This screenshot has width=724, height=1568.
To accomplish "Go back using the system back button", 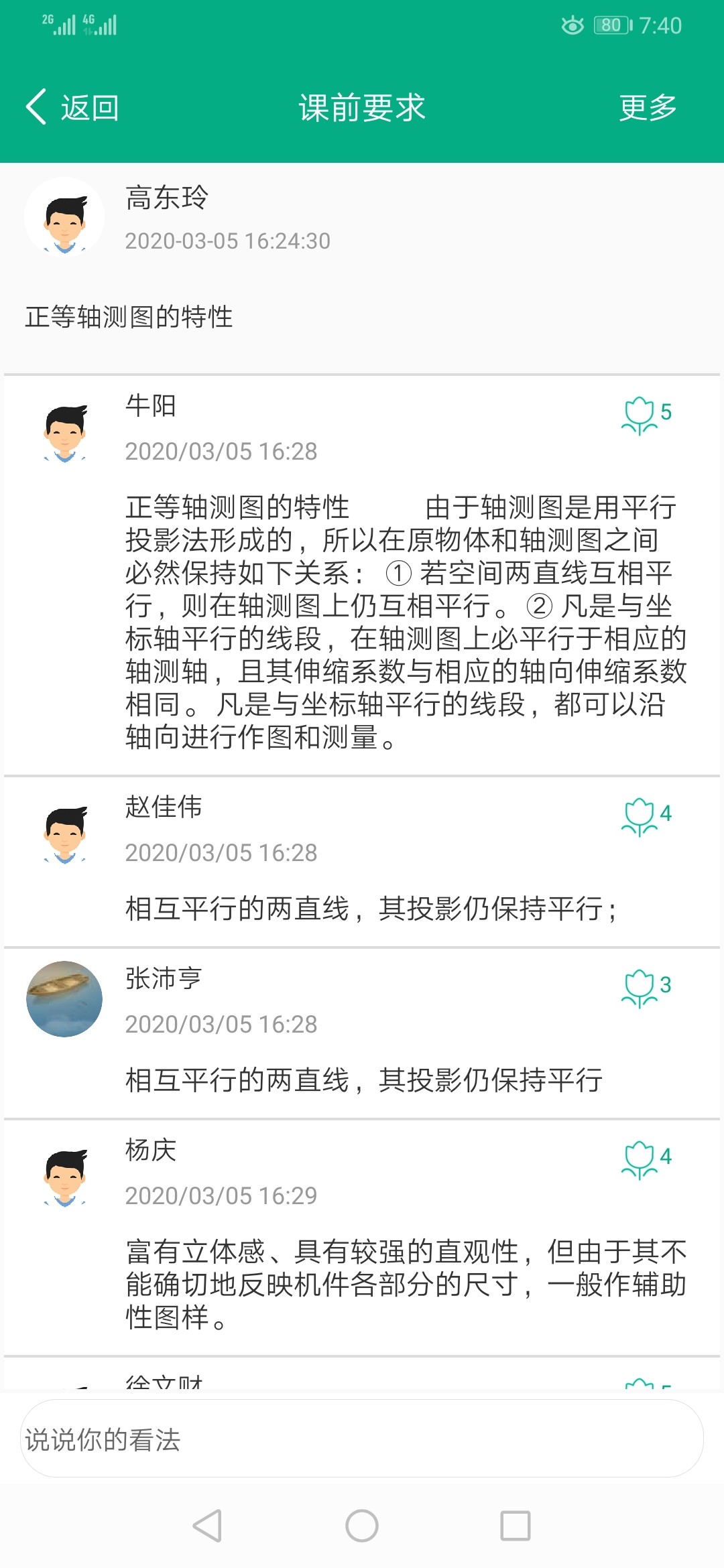I will tap(207, 1526).
